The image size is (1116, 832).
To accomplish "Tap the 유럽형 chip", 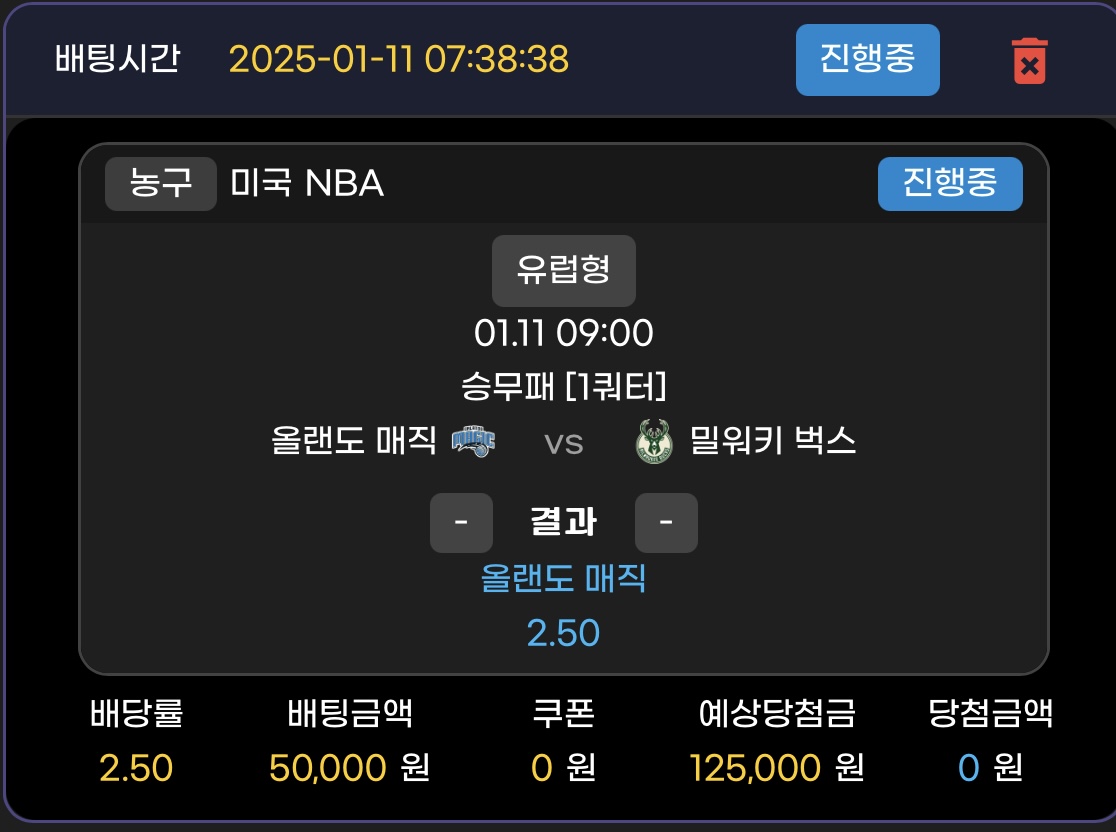I will 563,270.
